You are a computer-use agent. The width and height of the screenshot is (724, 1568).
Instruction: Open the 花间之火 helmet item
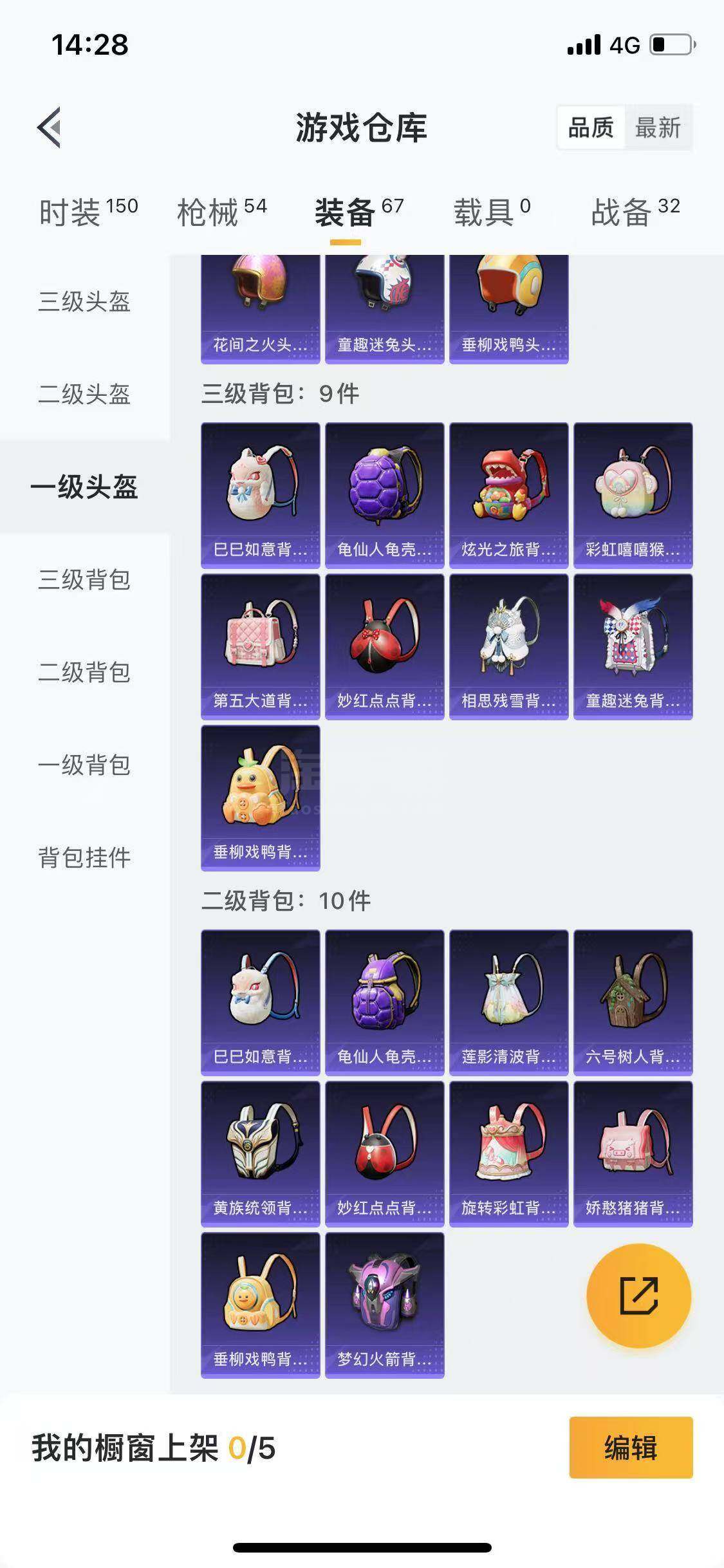pos(260,309)
